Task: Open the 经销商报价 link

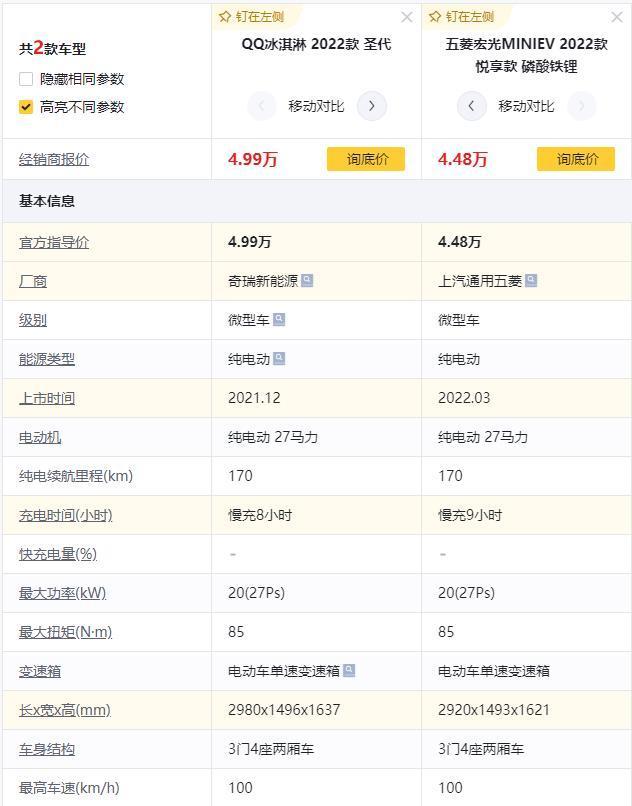Action: click(x=54, y=159)
